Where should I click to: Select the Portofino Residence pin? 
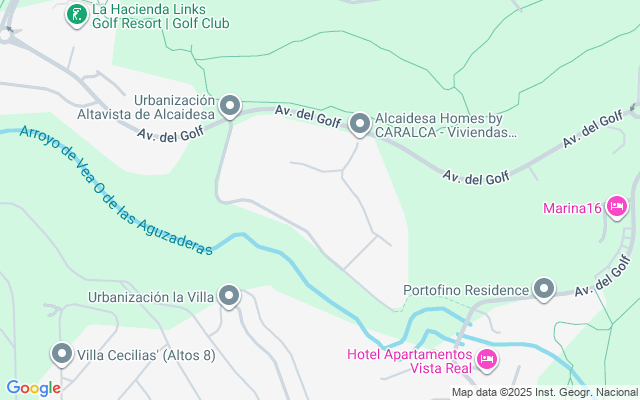544,290
